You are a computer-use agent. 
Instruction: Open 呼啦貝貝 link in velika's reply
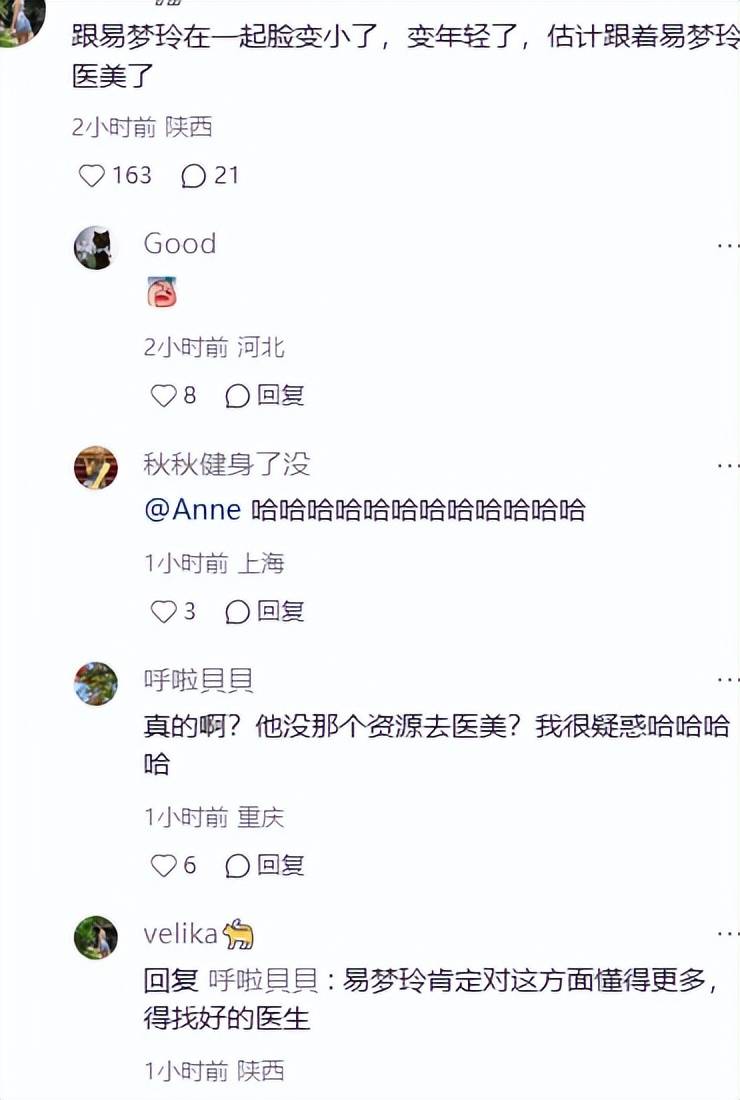[263, 981]
